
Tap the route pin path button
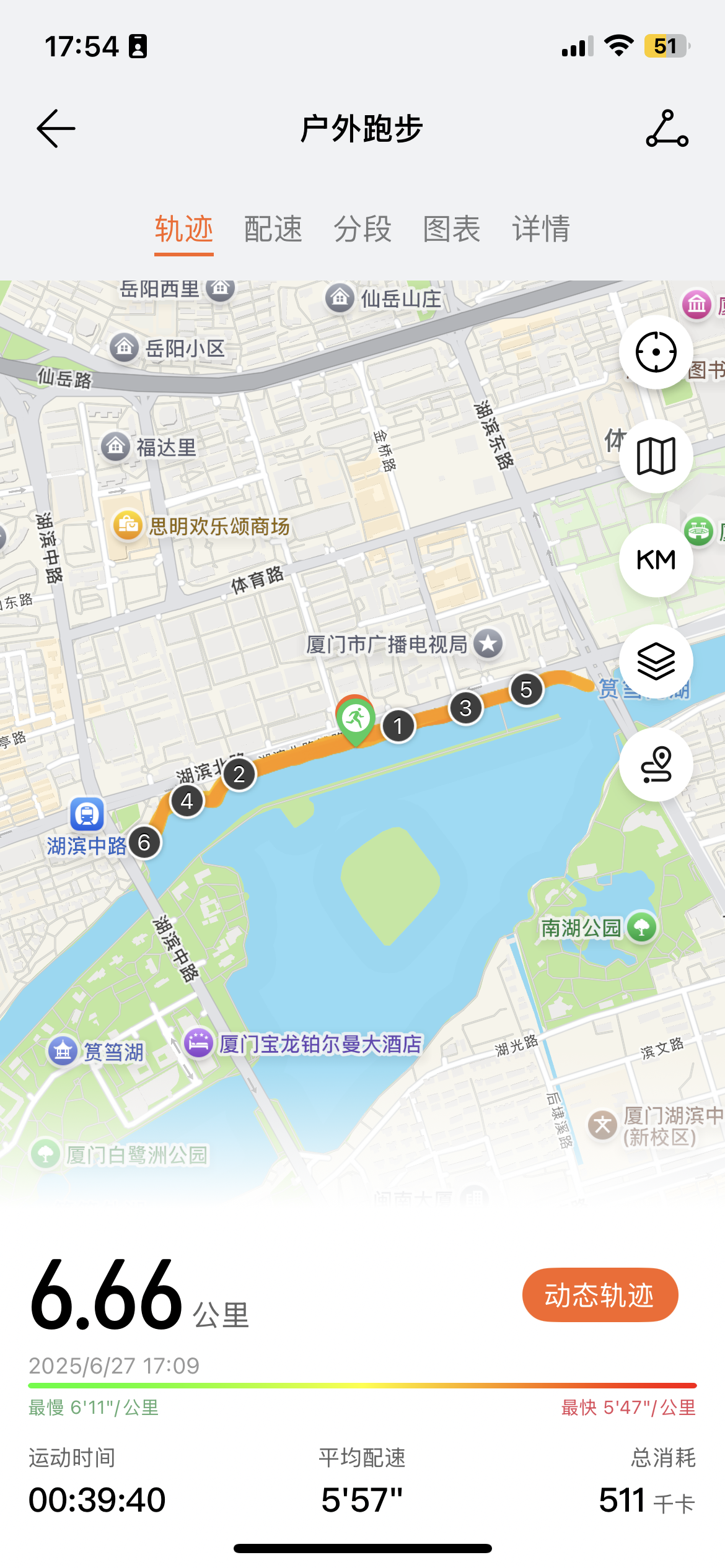656,765
